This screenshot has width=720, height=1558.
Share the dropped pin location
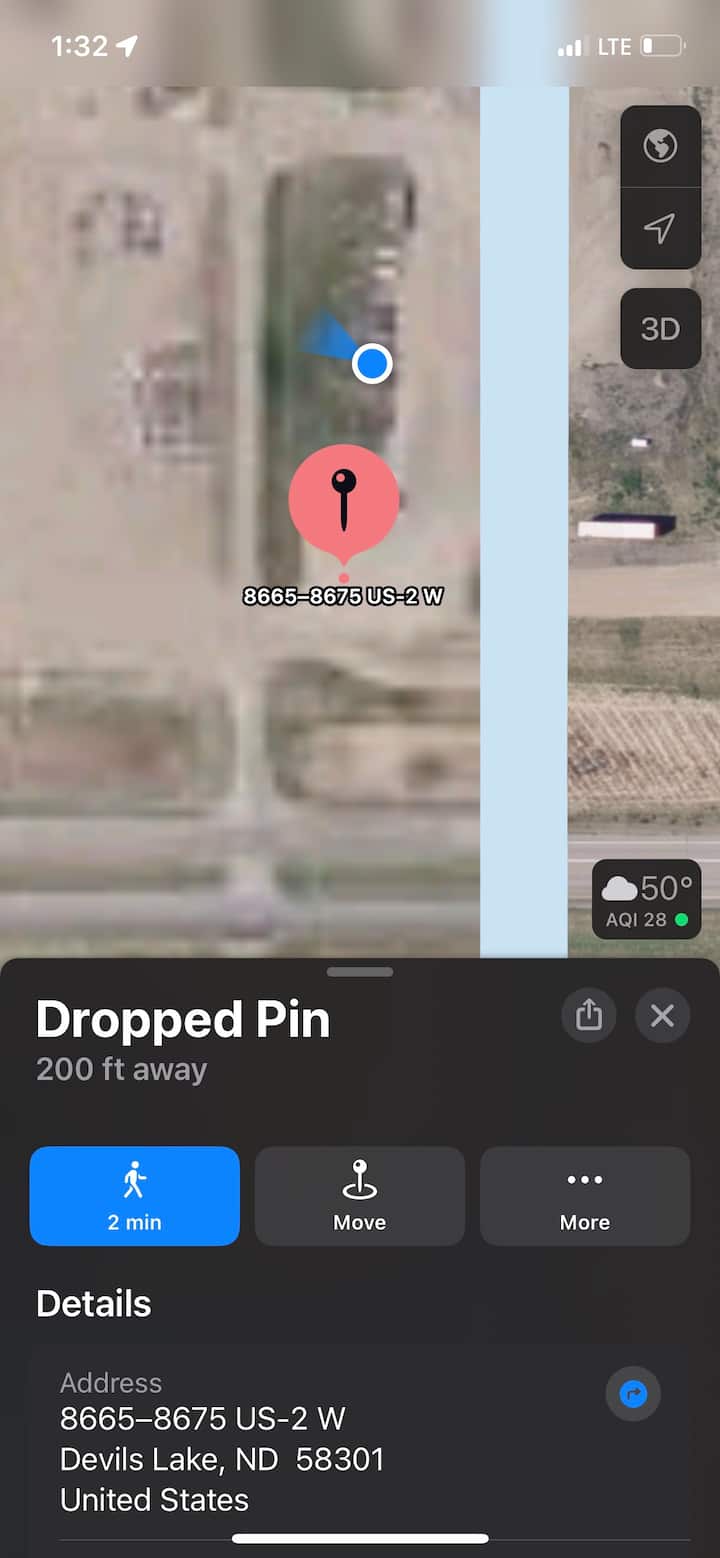(589, 1016)
